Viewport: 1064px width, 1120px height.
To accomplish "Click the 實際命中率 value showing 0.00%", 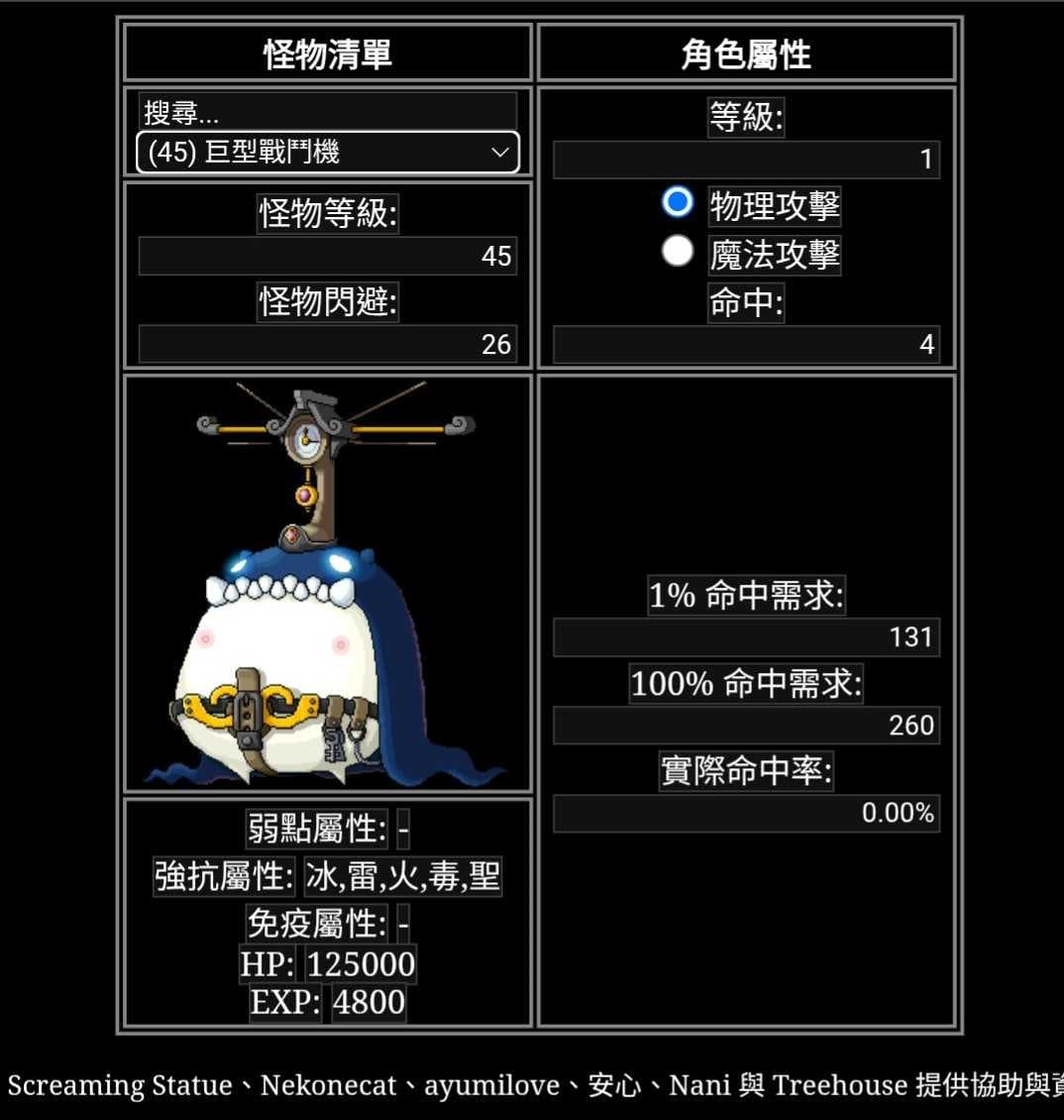I will (x=746, y=814).
